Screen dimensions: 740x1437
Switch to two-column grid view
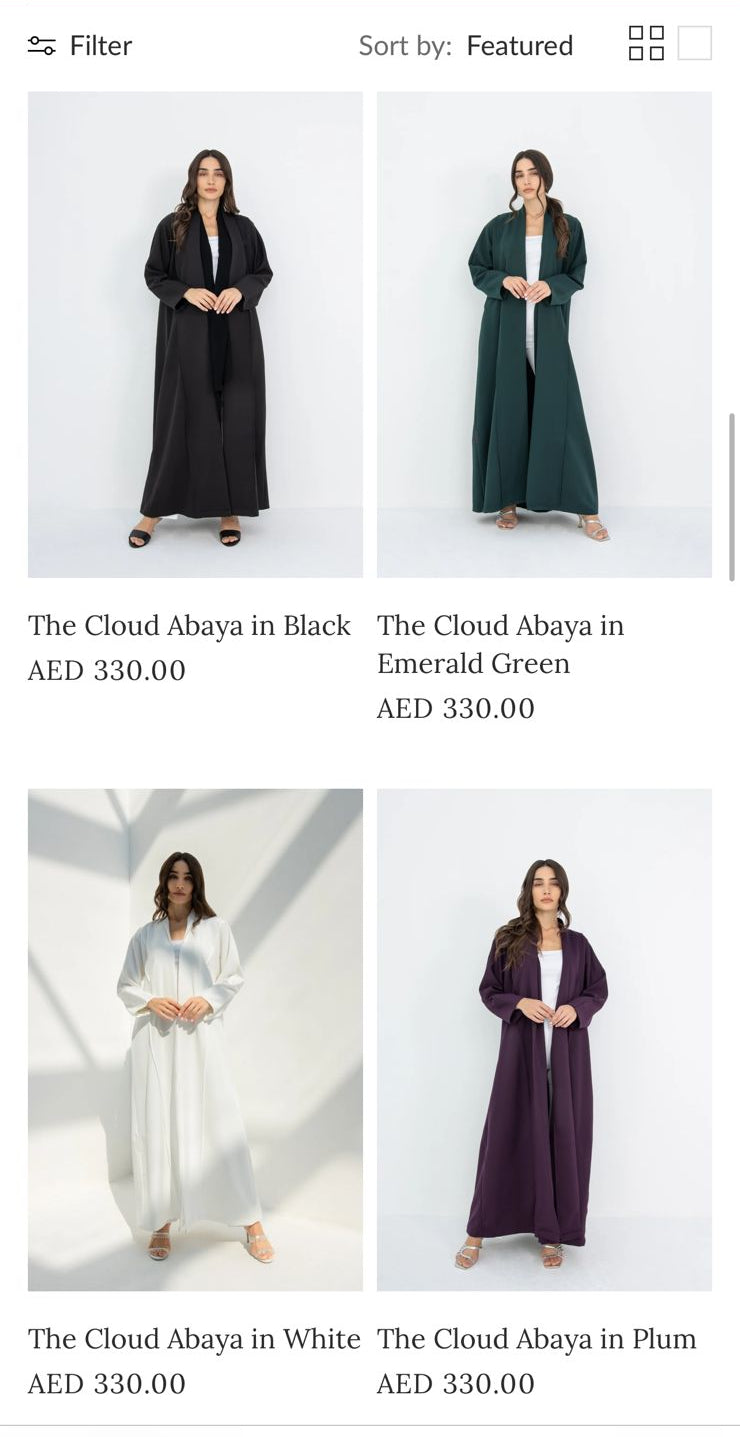tap(646, 44)
